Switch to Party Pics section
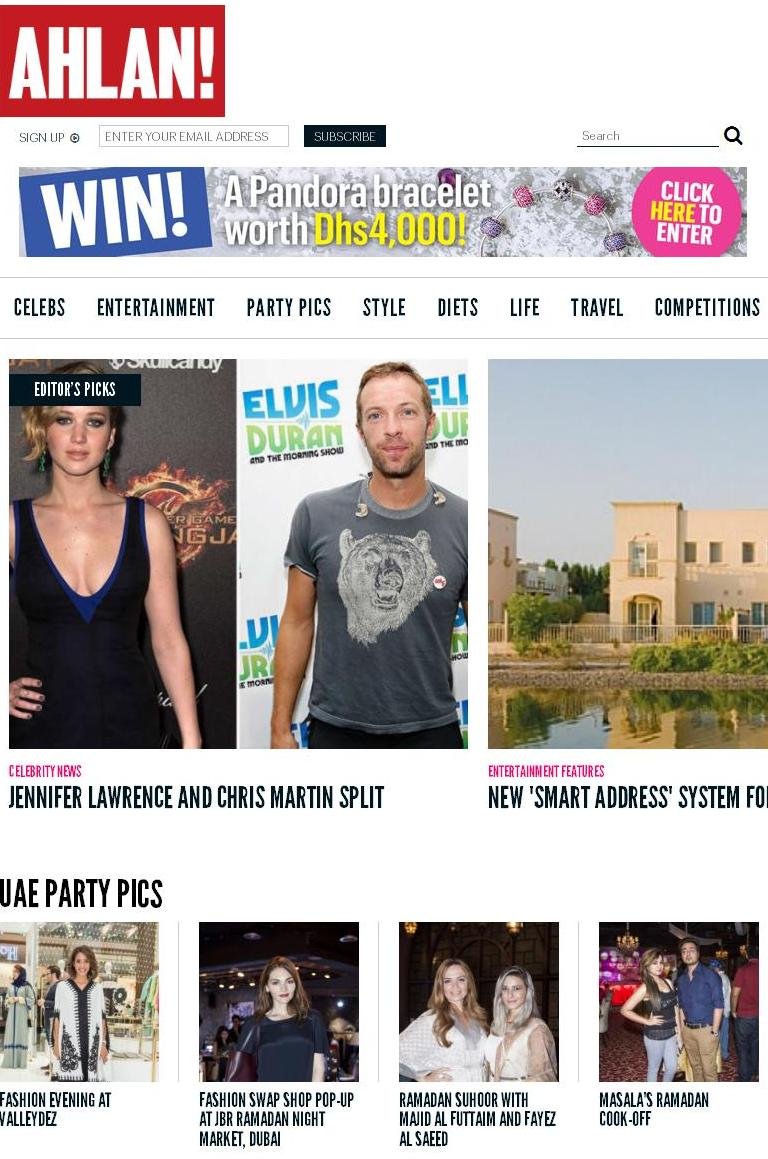The width and height of the screenshot is (768, 1159). coord(288,308)
